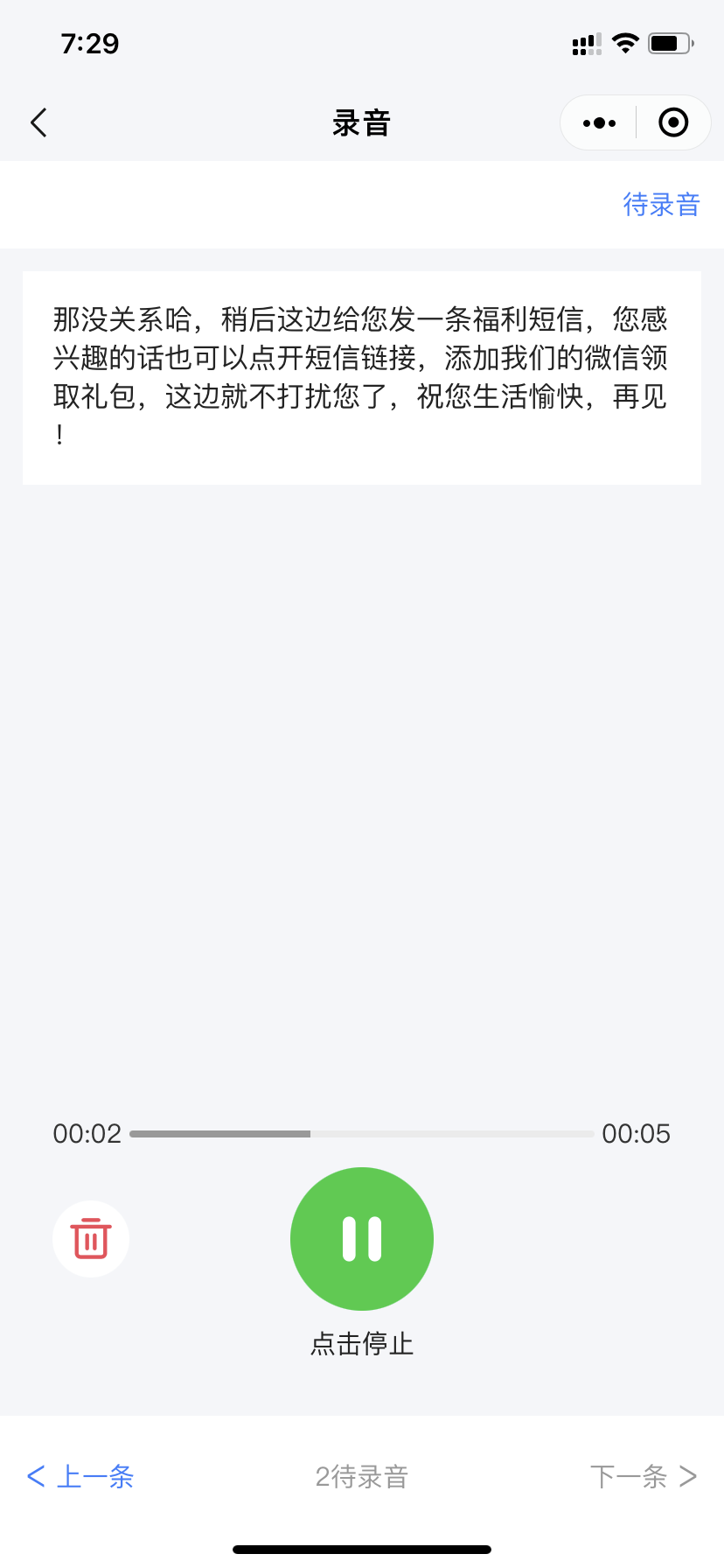Stop the recording with the green button
Viewport: 724px width, 1568px height.
362,1238
